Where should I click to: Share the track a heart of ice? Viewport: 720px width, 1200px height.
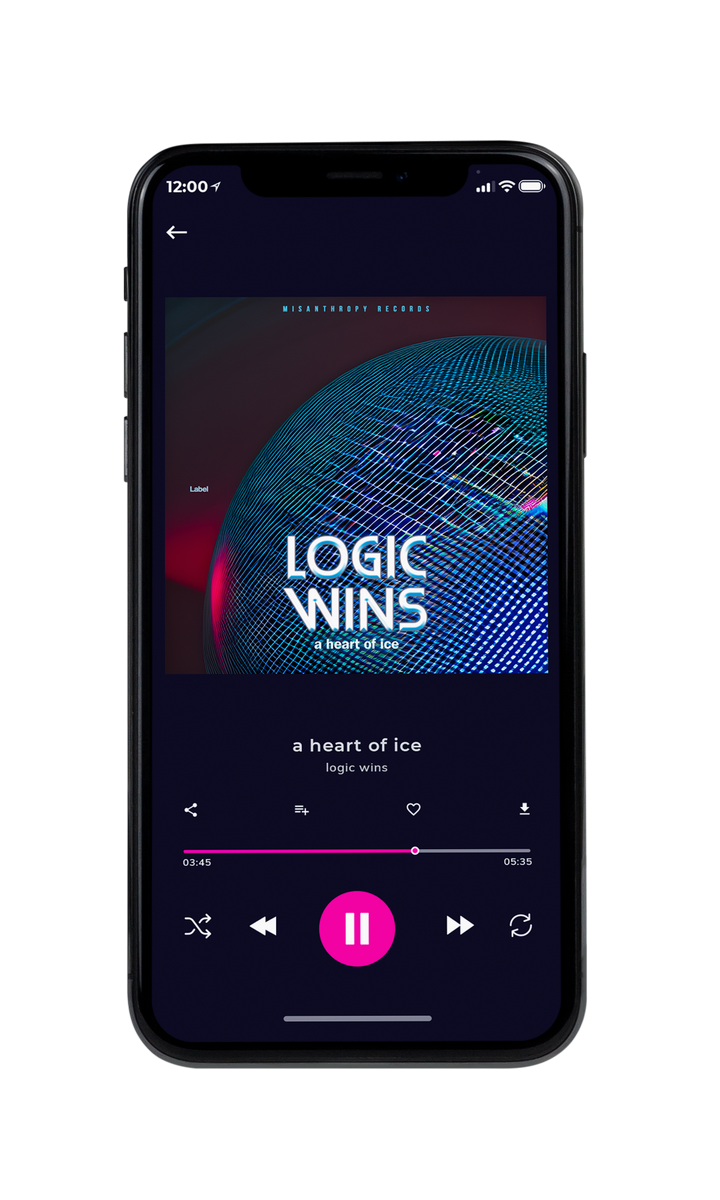point(191,810)
